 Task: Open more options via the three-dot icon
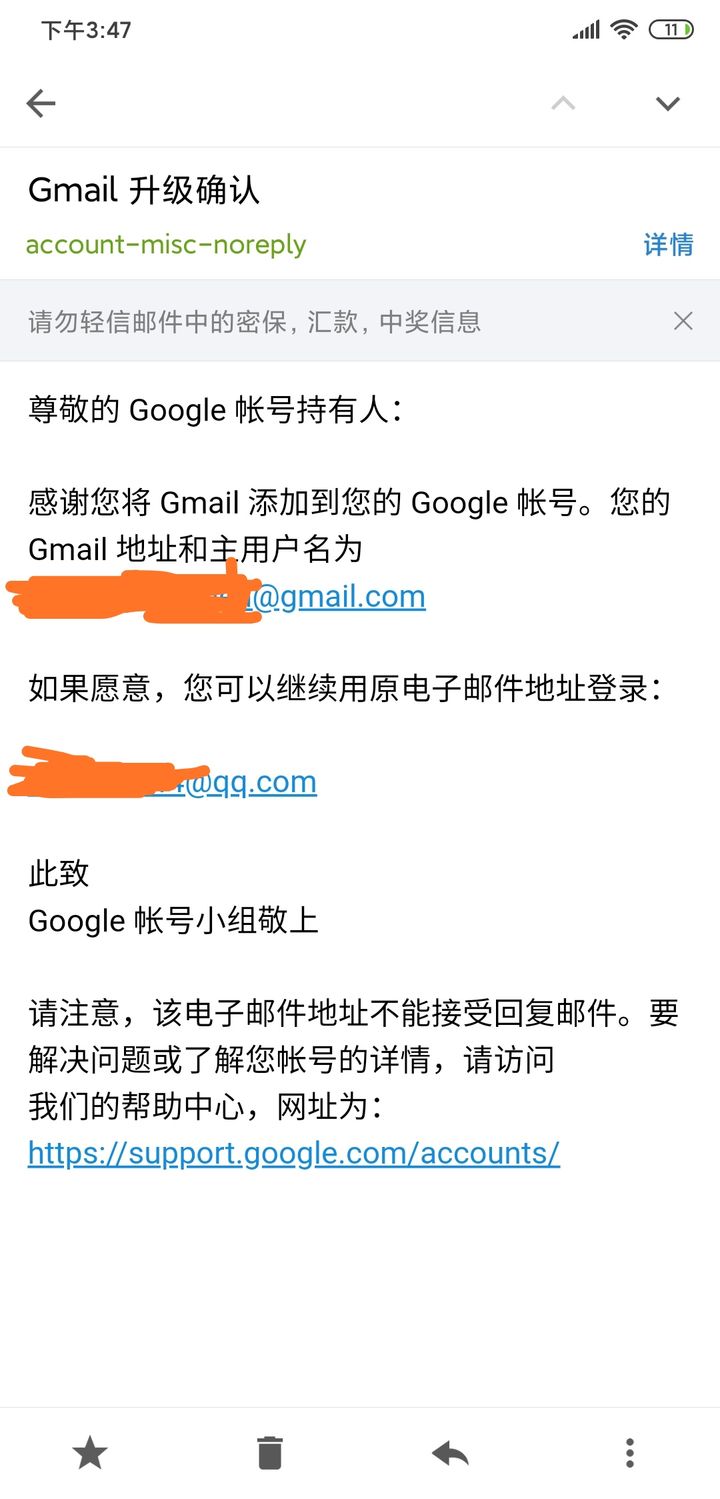(x=629, y=1452)
